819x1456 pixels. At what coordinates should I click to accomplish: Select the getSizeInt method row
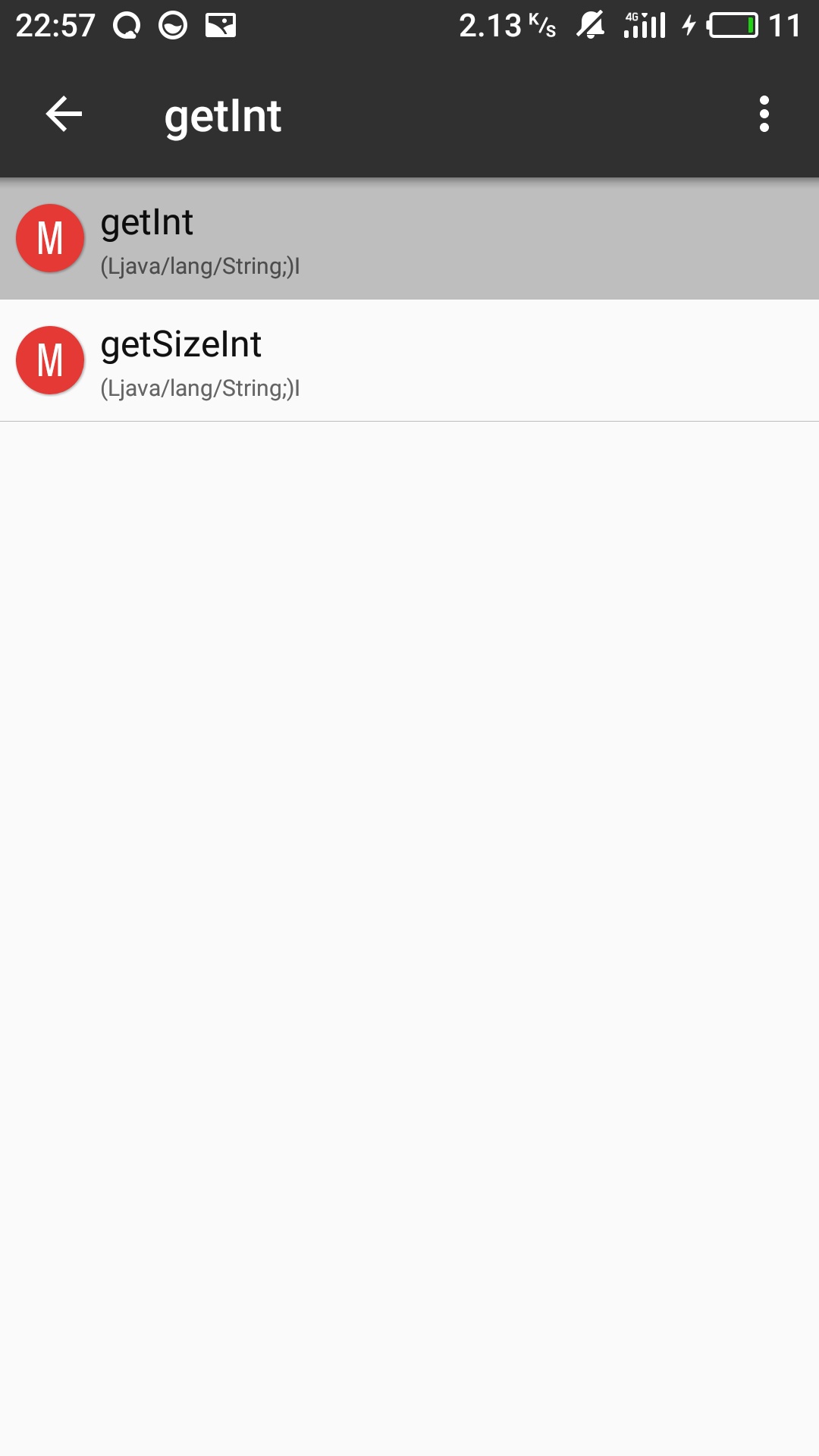coord(409,361)
